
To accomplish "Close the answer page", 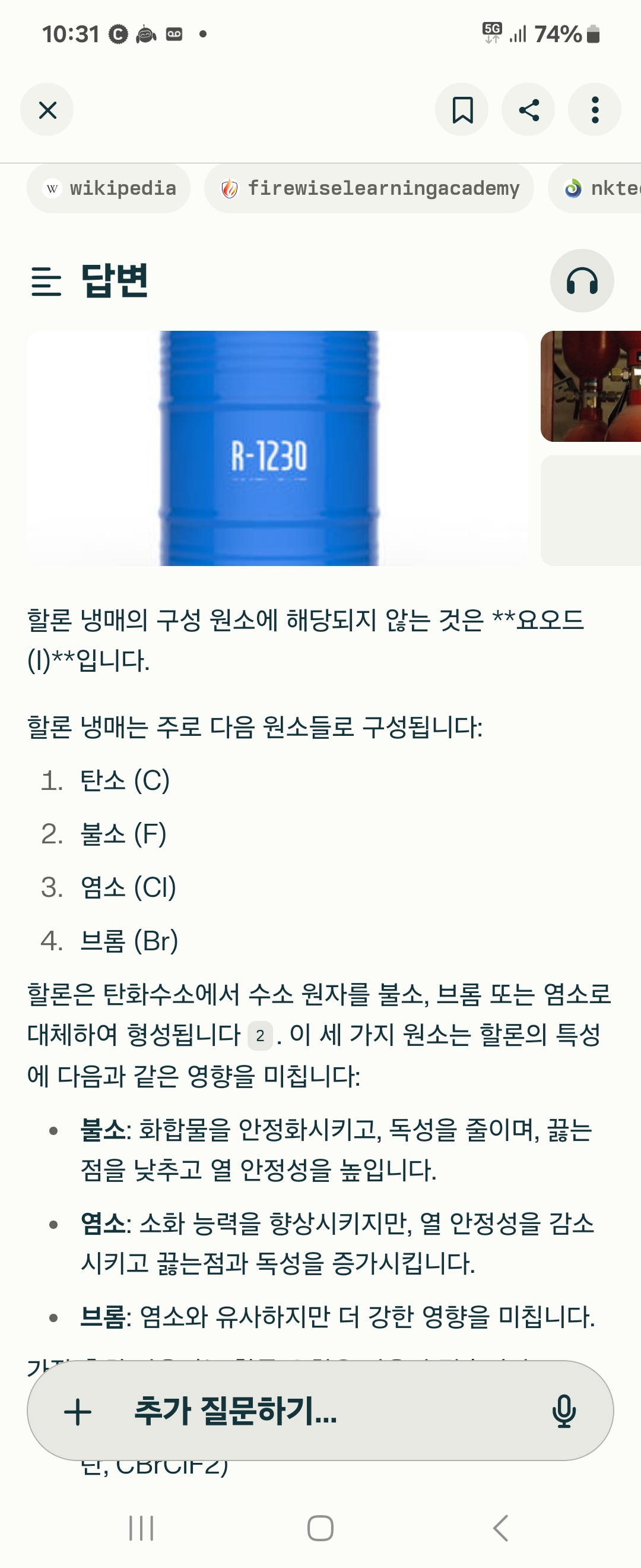I will coord(47,110).
